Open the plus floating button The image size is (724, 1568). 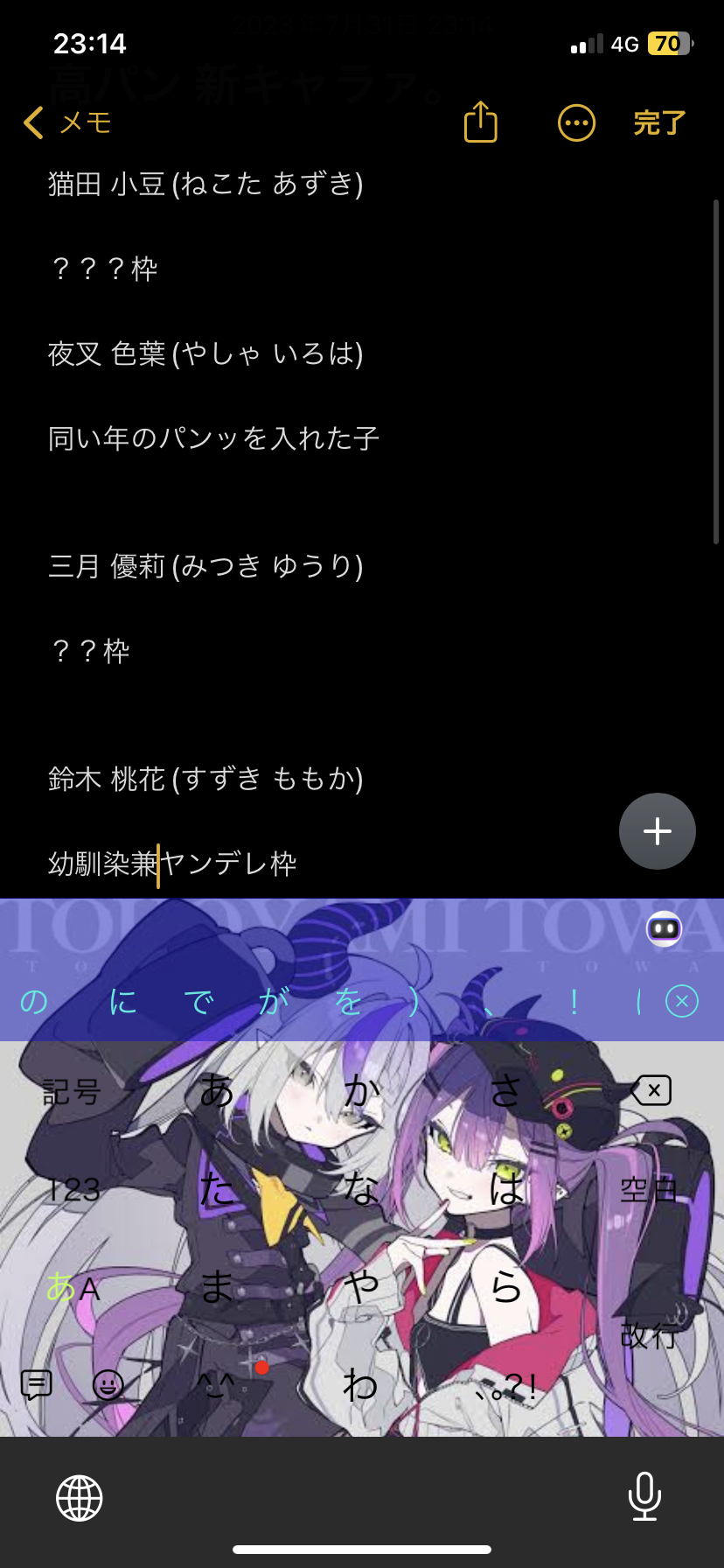click(658, 830)
